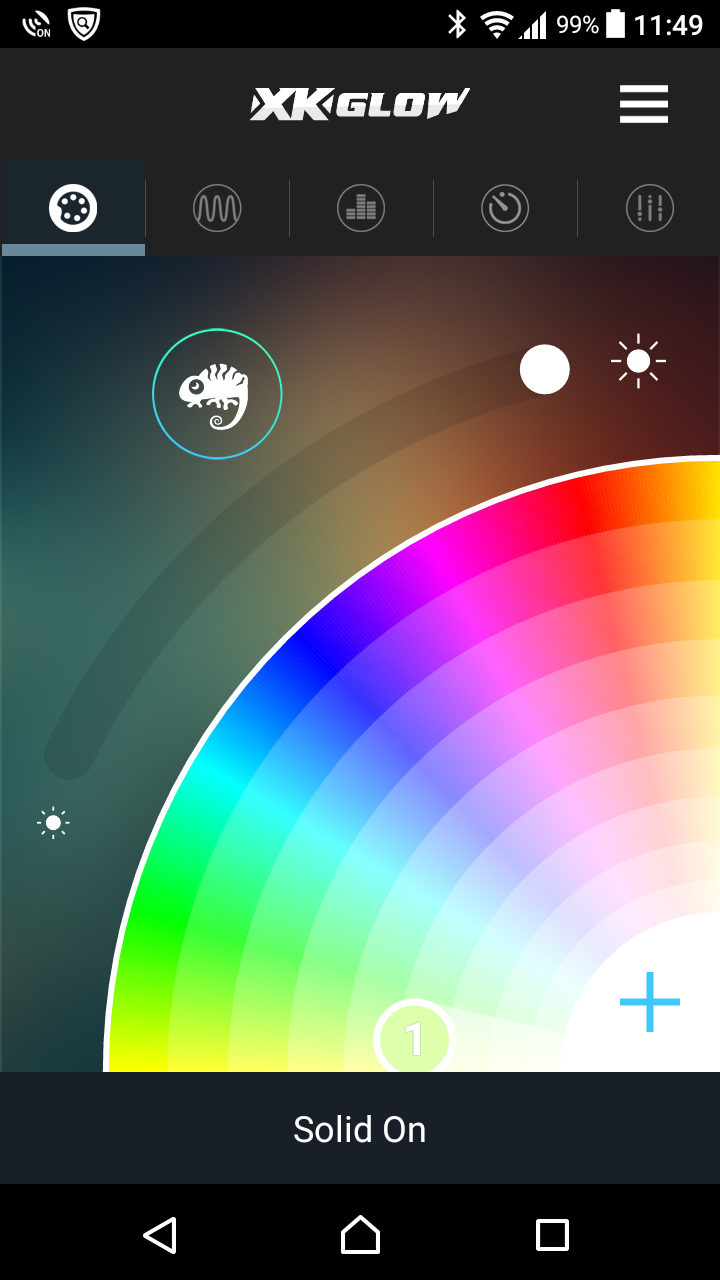Switch to the color palette tab
This screenshot has width=720, height=1280.
(x=73, y=209)
